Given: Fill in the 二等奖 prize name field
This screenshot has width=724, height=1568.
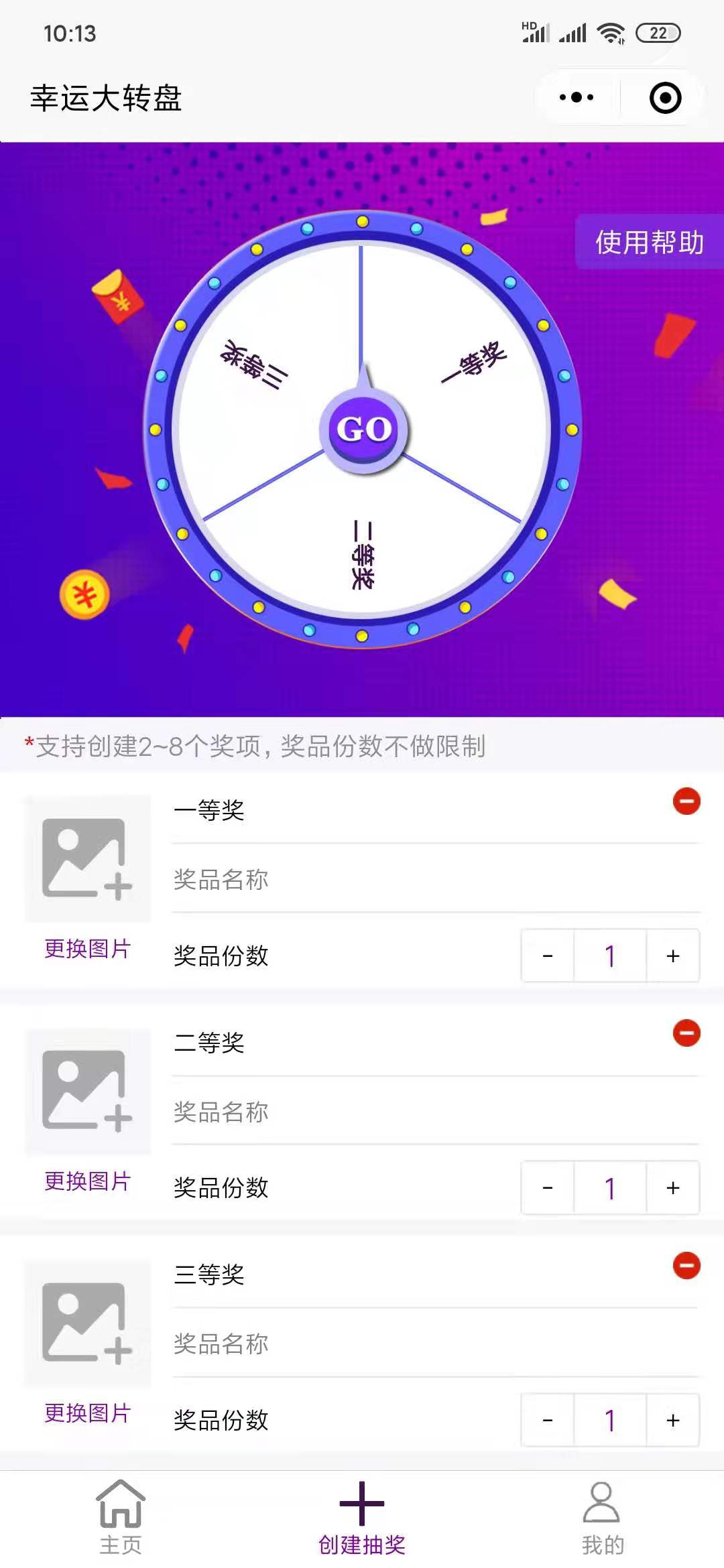Looking at the screenshot, I should coord(436,1112).
